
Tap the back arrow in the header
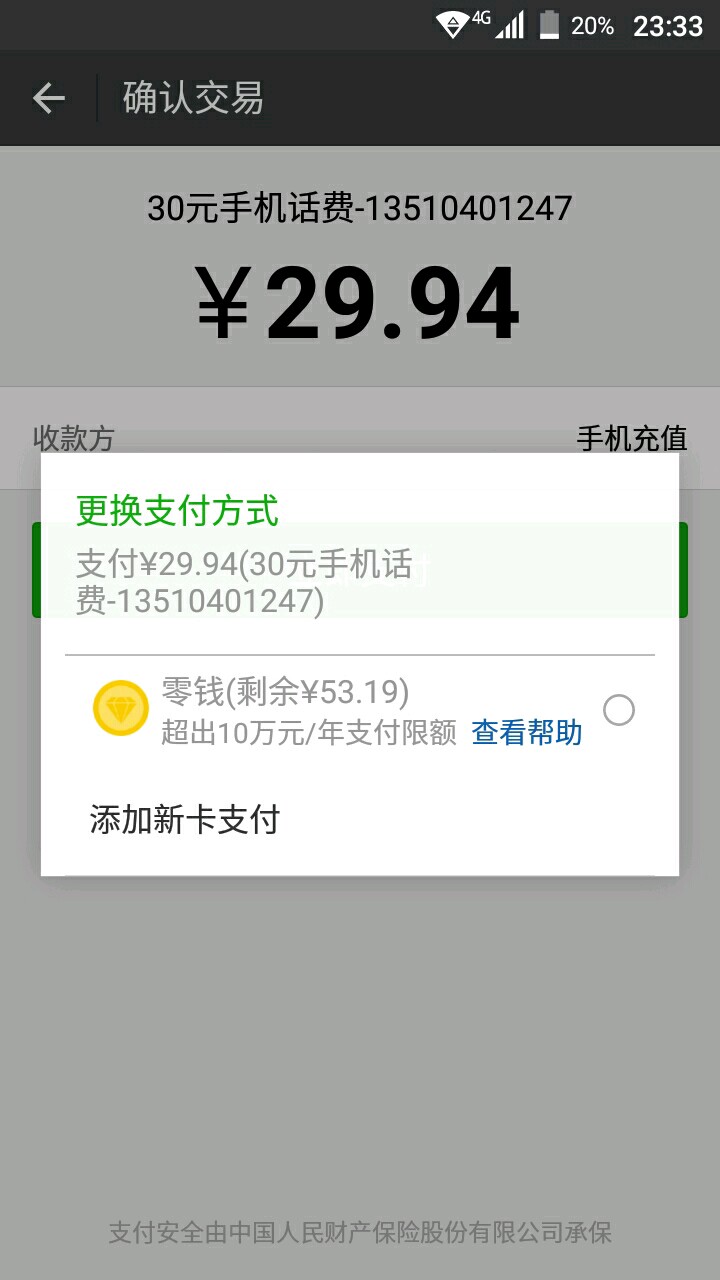[48, 98]
